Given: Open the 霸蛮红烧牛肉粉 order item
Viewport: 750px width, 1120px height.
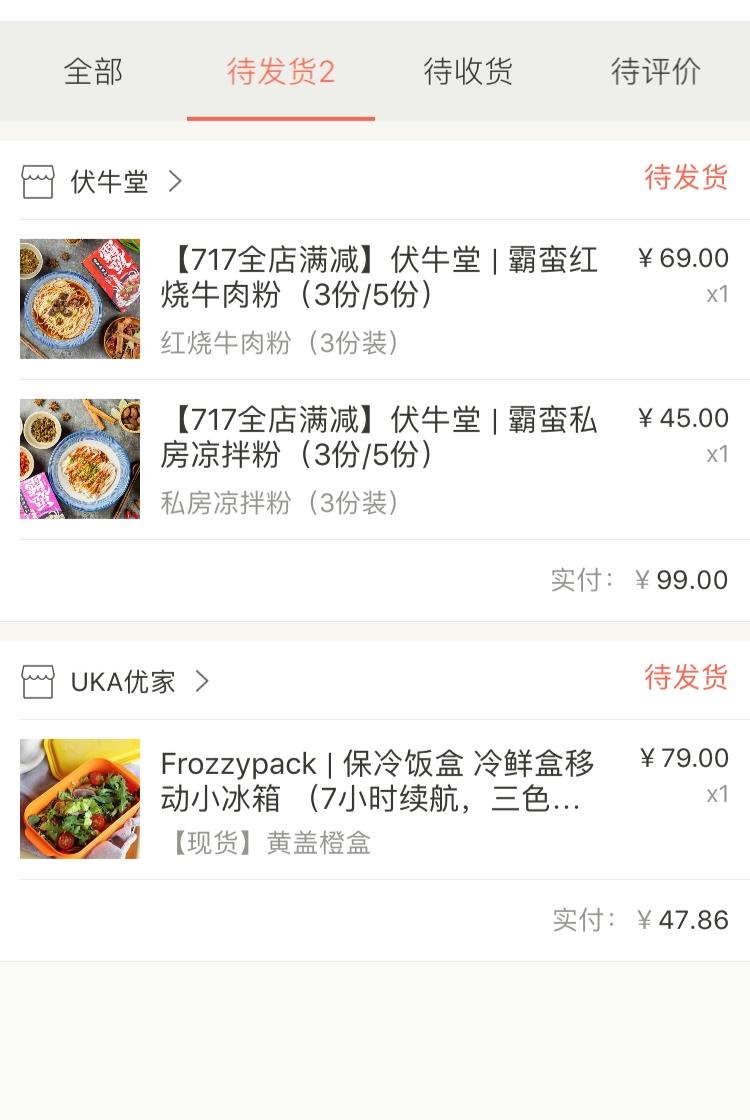Looking at the screenshot, I should (378, 299).
